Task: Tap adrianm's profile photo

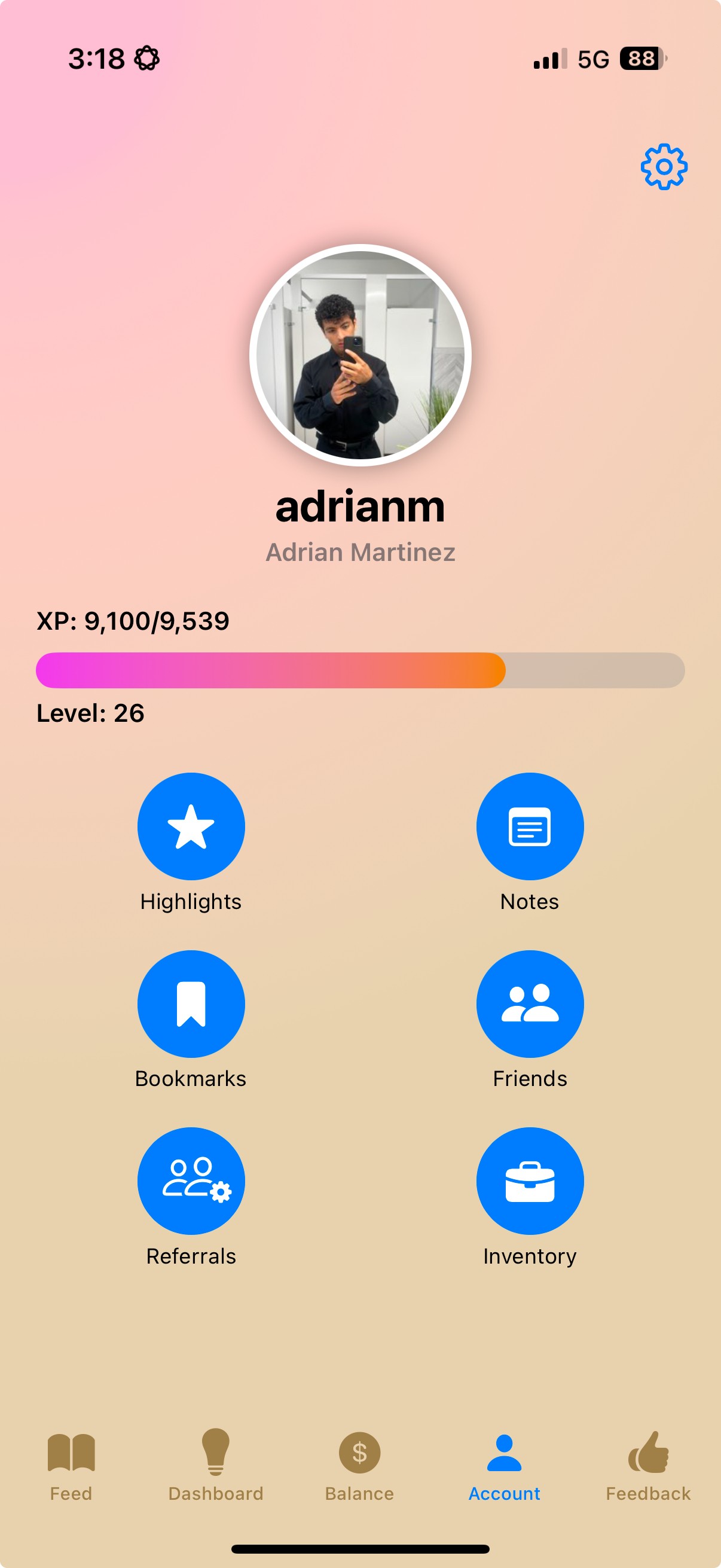Action: (360, 355)
